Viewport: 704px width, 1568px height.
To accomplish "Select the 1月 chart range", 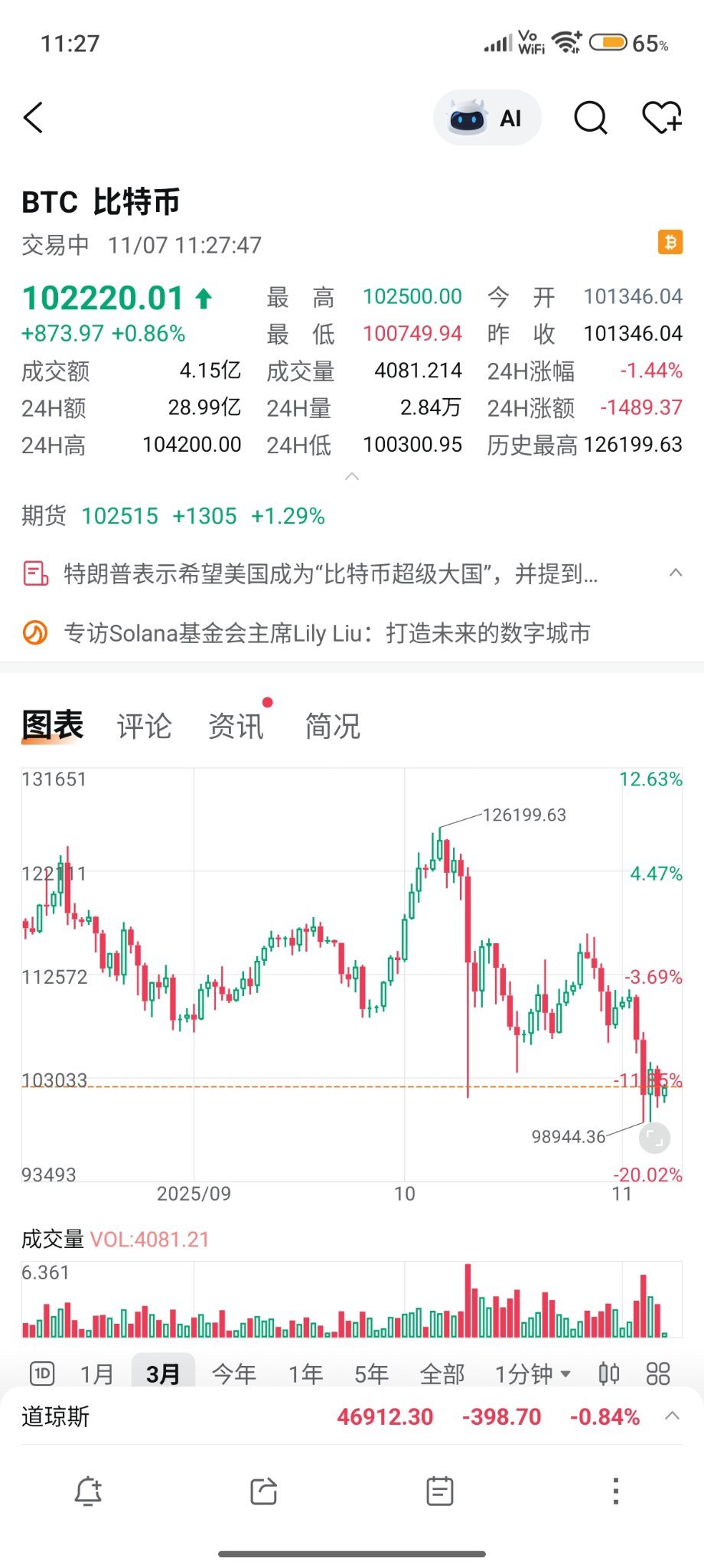I will 97,1374.
